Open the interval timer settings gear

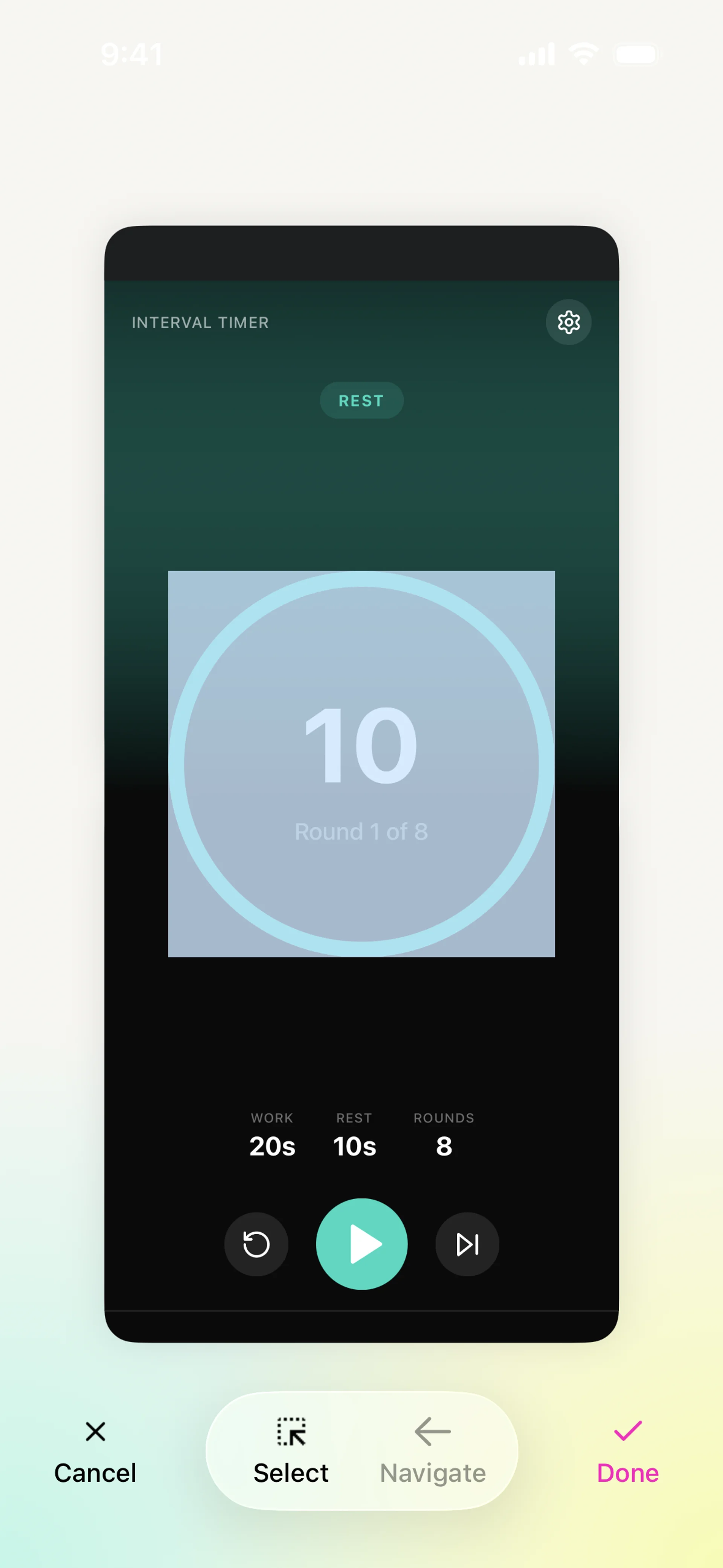(x=568, y=322)
